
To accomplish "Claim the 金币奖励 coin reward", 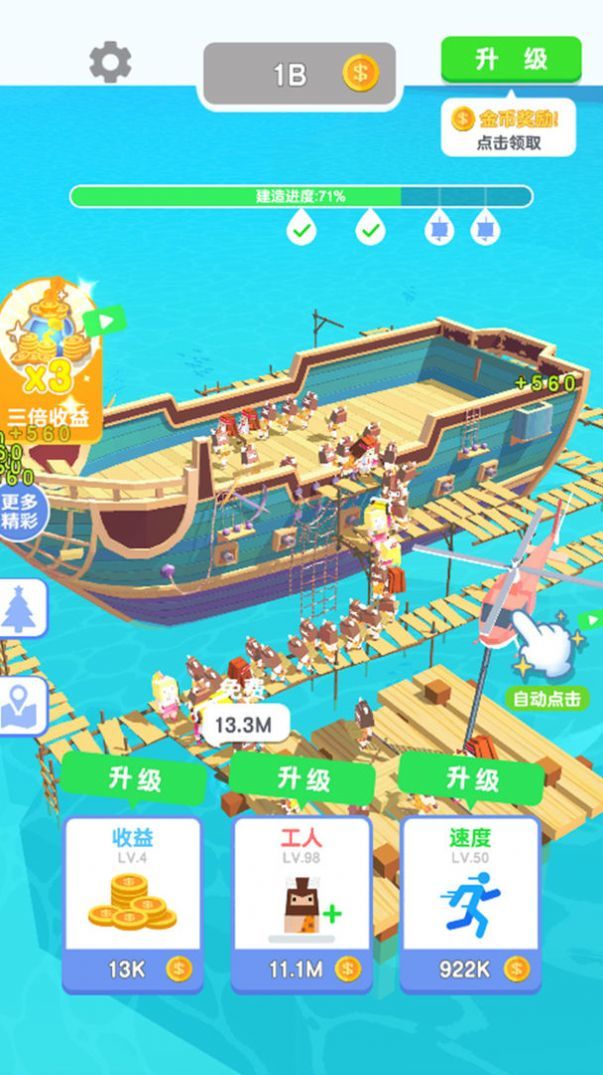I will click(509, 129).
